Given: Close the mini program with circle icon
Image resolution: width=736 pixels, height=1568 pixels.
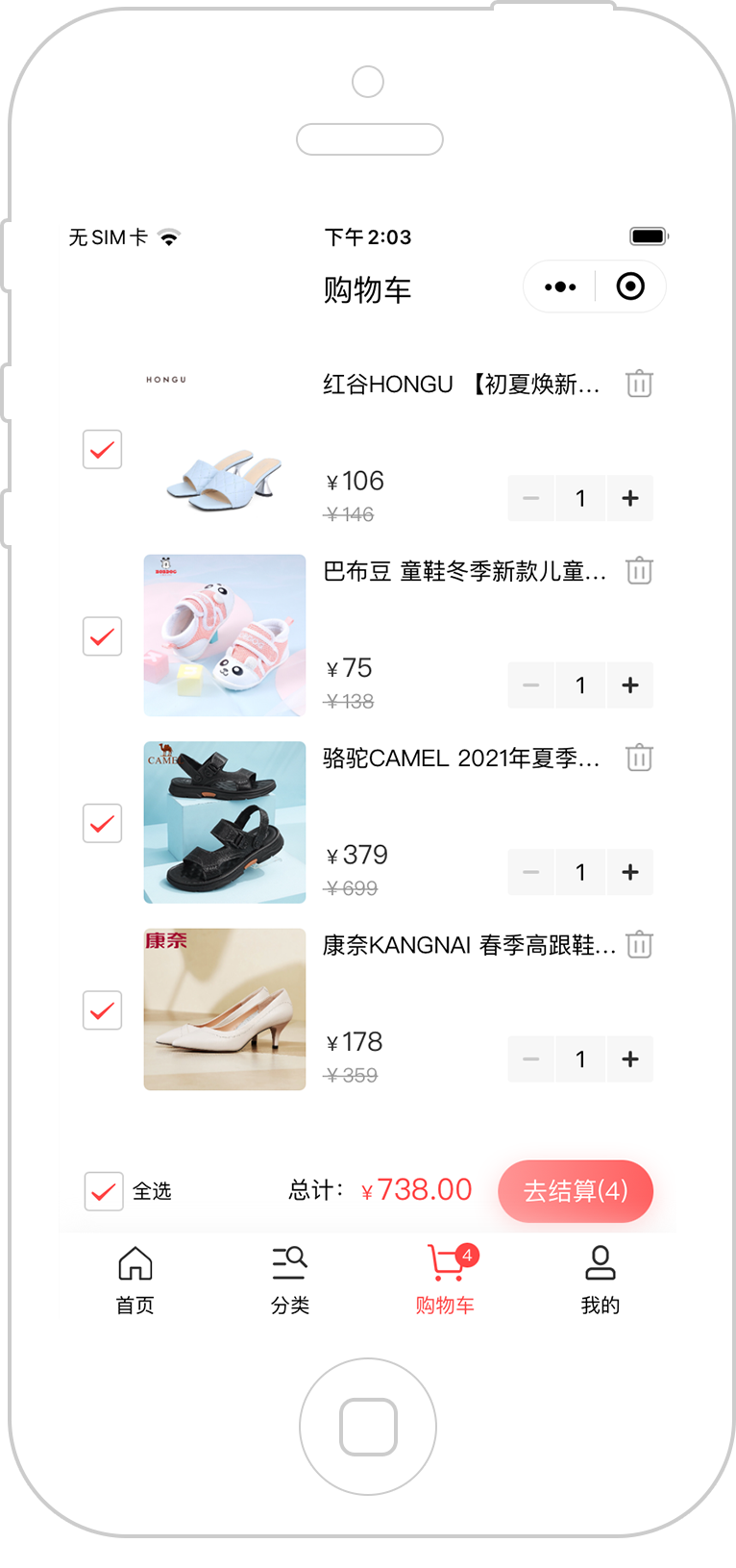Looking at the screenshot, I should 630,286.
